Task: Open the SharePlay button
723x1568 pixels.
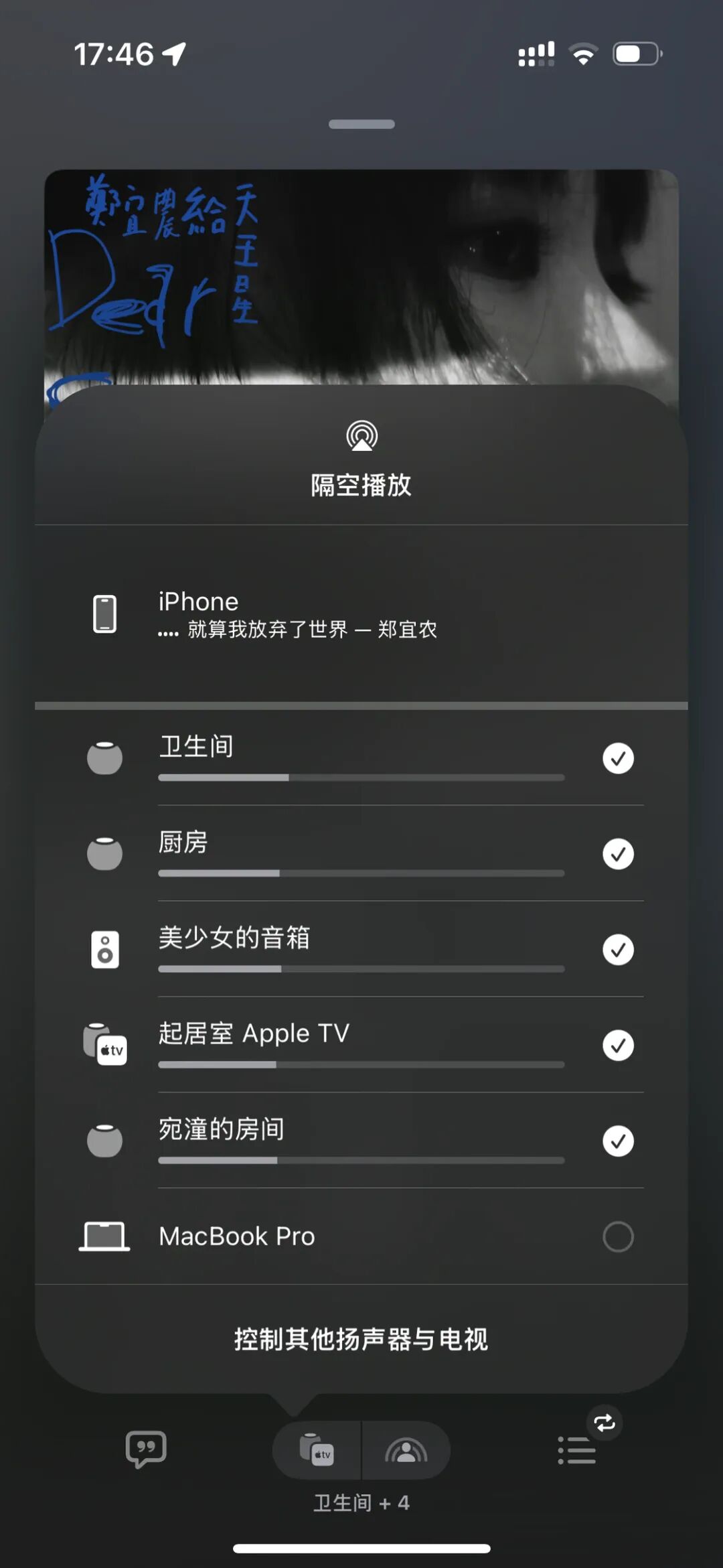Action: [406, 1451]
